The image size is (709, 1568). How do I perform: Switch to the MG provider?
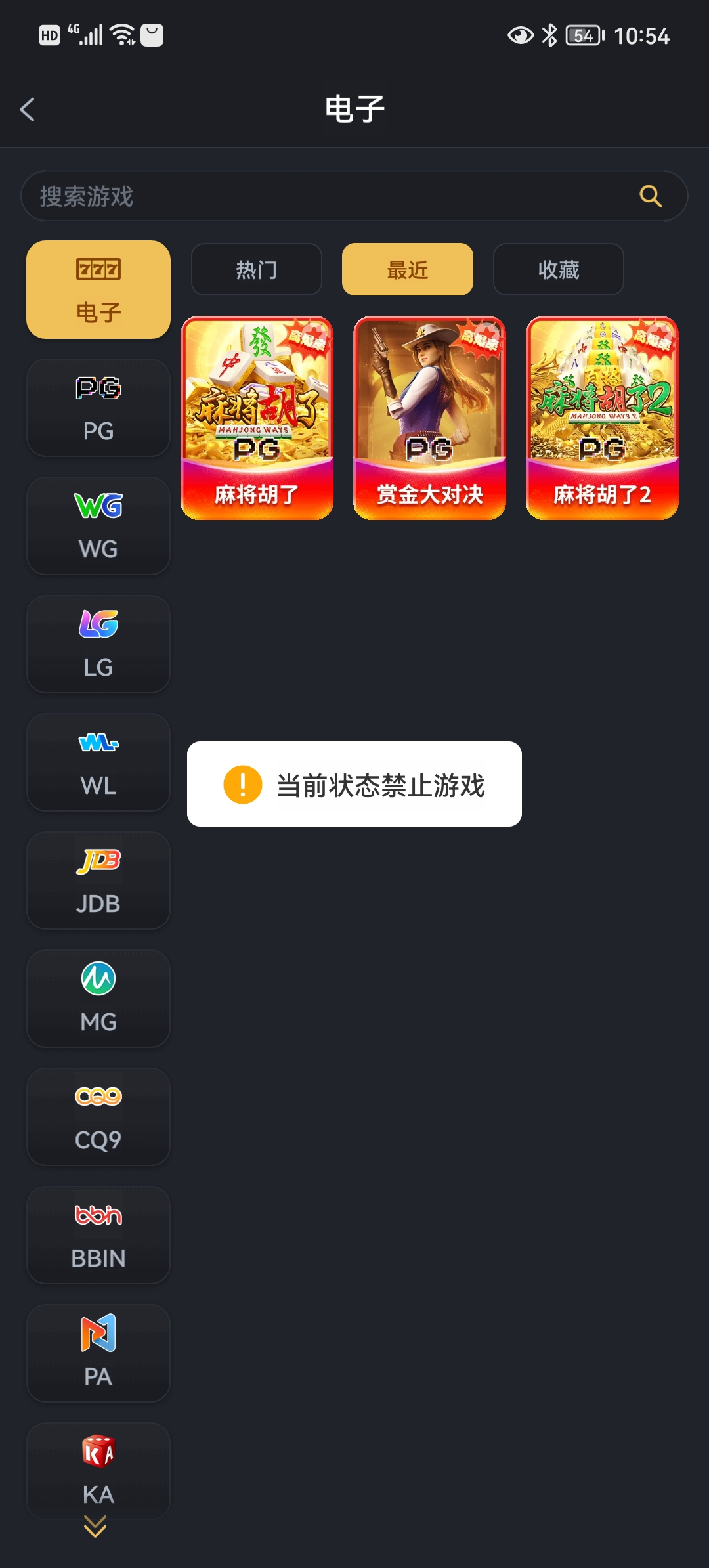(98, 999)
